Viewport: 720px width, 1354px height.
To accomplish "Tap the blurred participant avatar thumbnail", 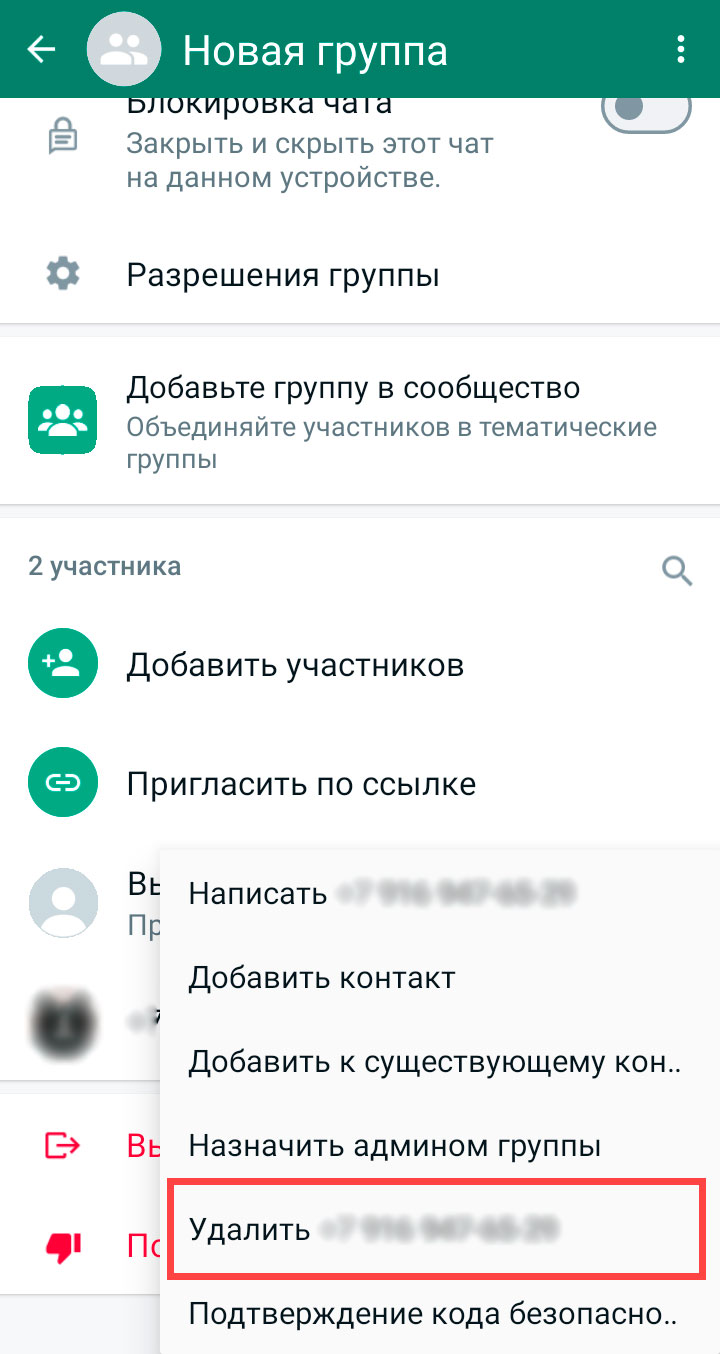I will click(x=63, y=1022).
